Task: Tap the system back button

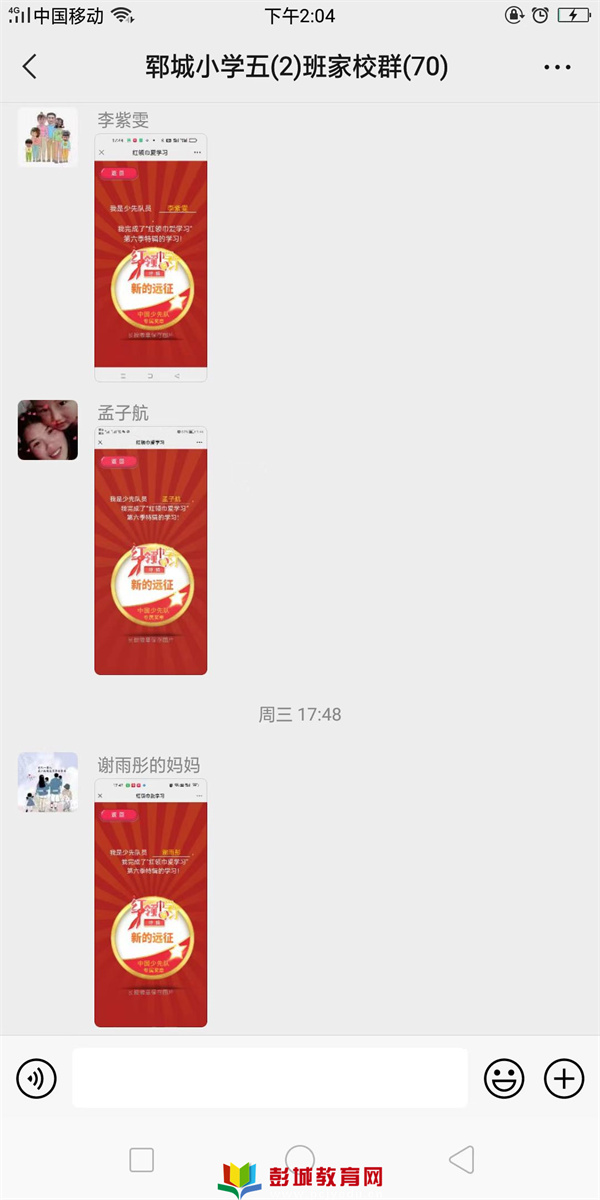Action: tap(461, 1160)
